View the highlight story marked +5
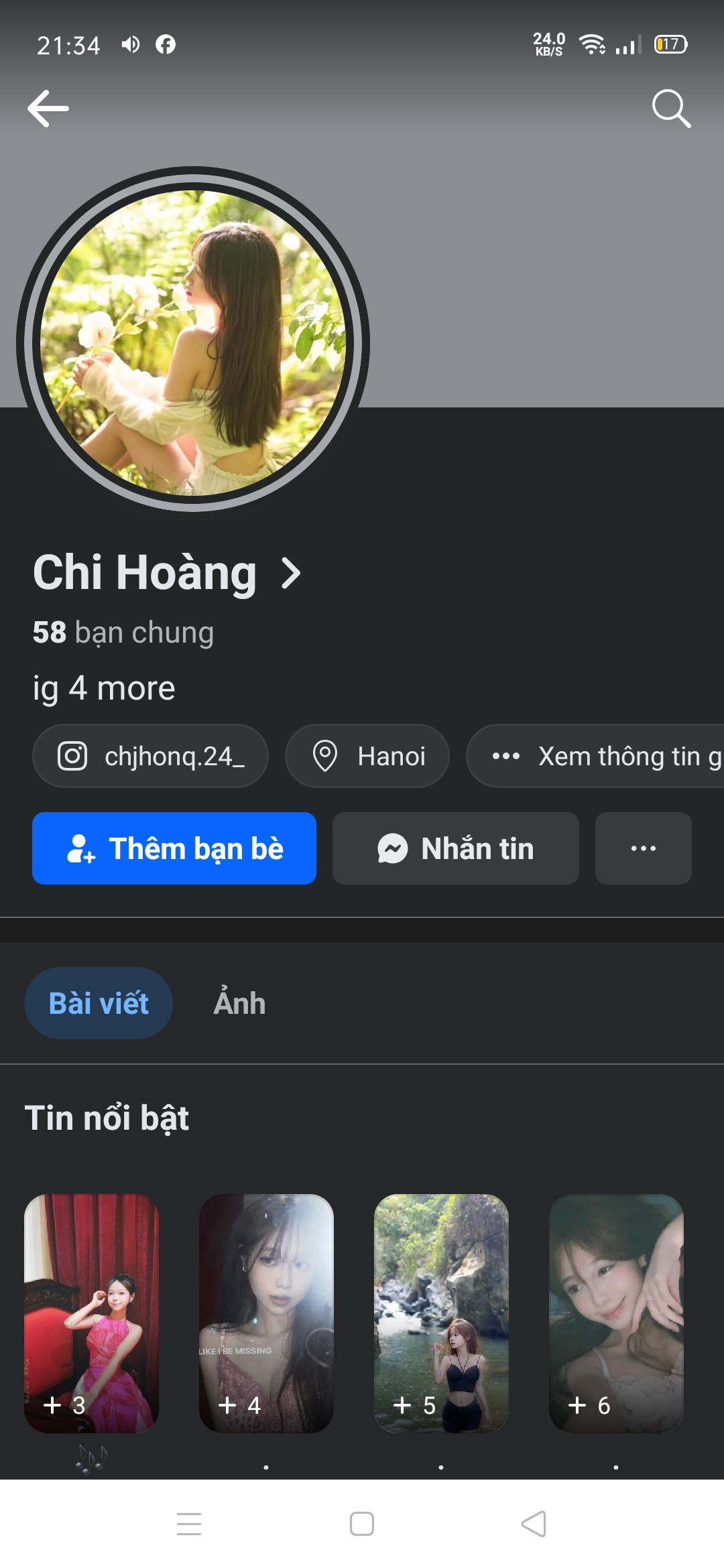 [441, 1313]
